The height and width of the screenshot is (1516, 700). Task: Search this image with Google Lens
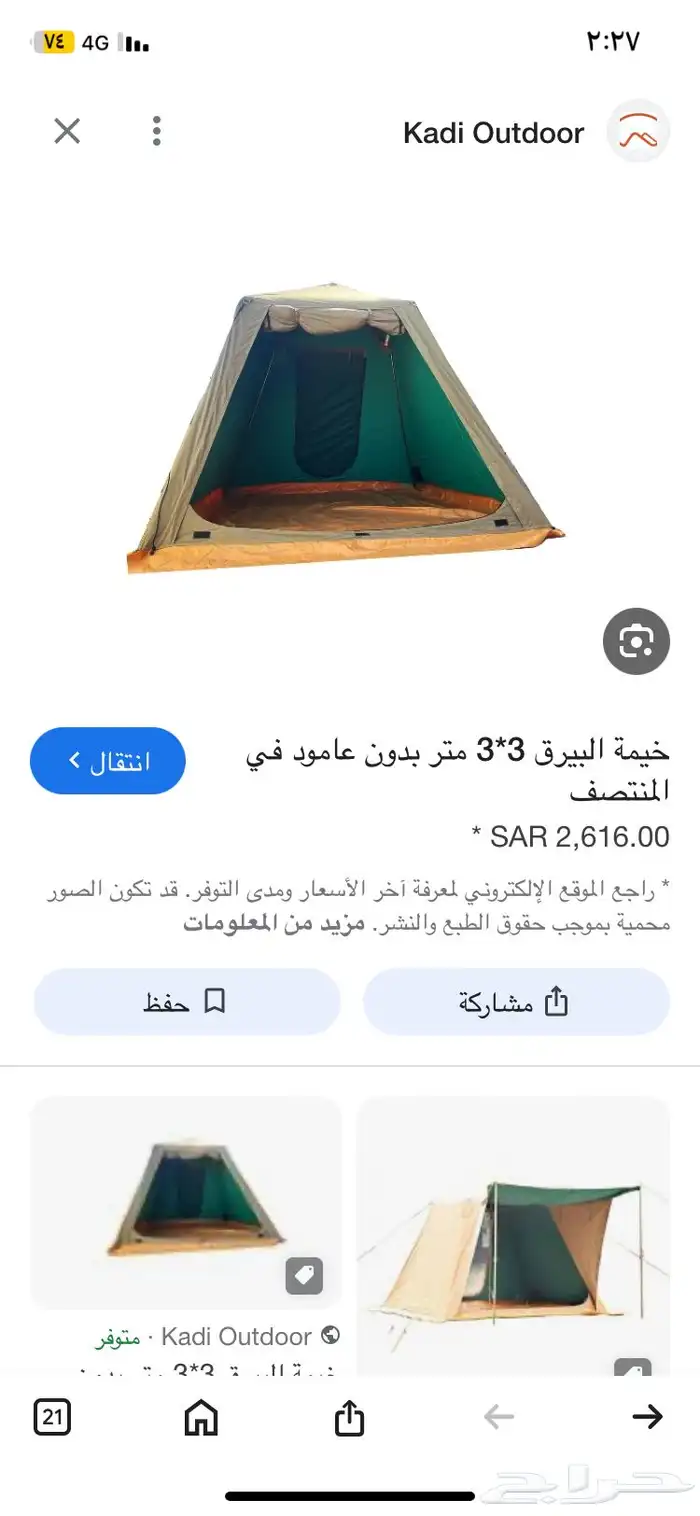coord(636,641)
